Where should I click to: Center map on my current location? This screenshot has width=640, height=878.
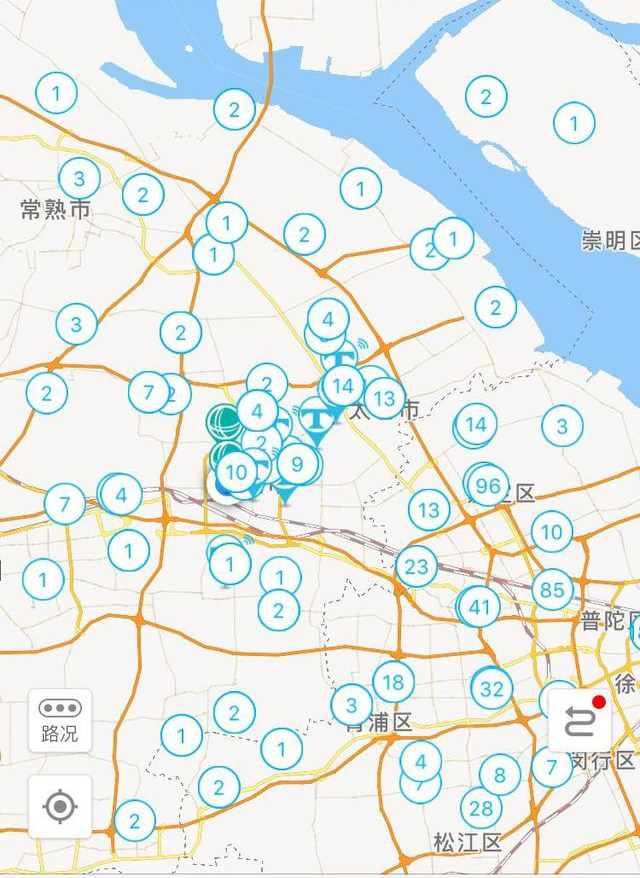coord(60,806)
